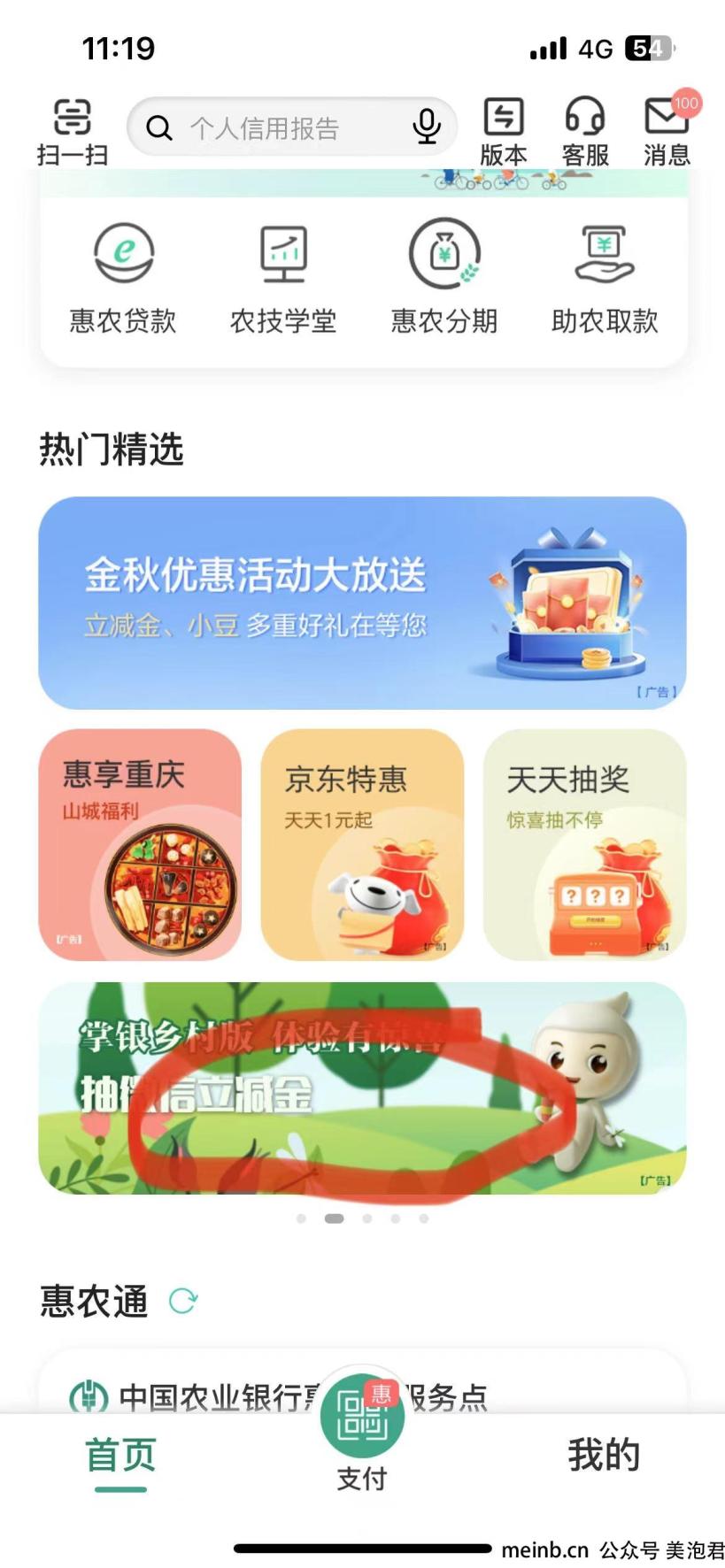Image resolution: width=725 pixels, height=1568 pixels.
Task: Contact 客服 customer service
Action: pyautogui.click(x=585, y=131)
